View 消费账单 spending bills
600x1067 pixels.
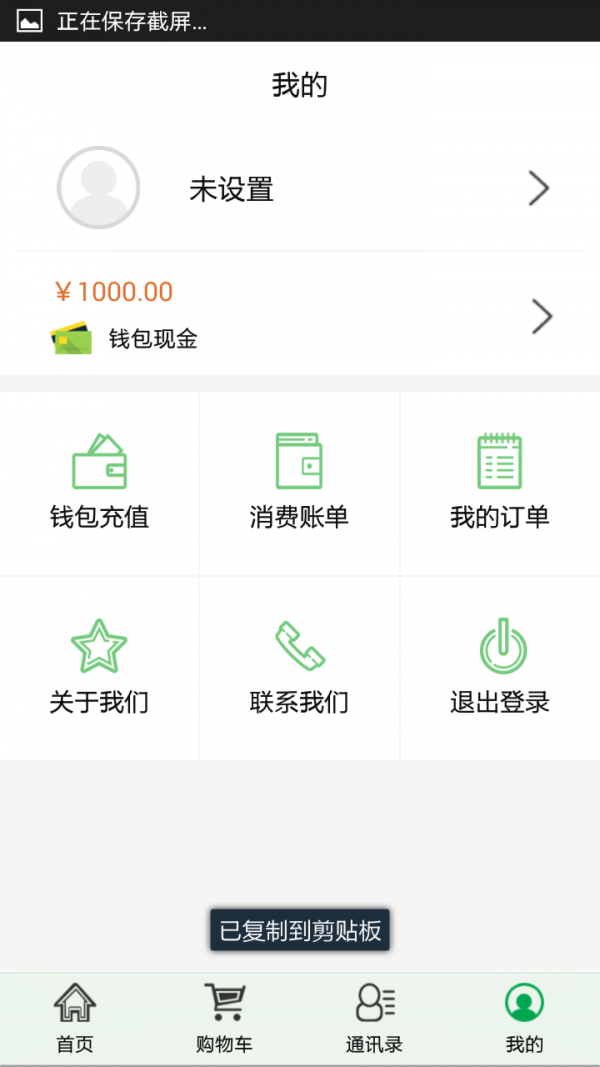[x=299, y=483]
